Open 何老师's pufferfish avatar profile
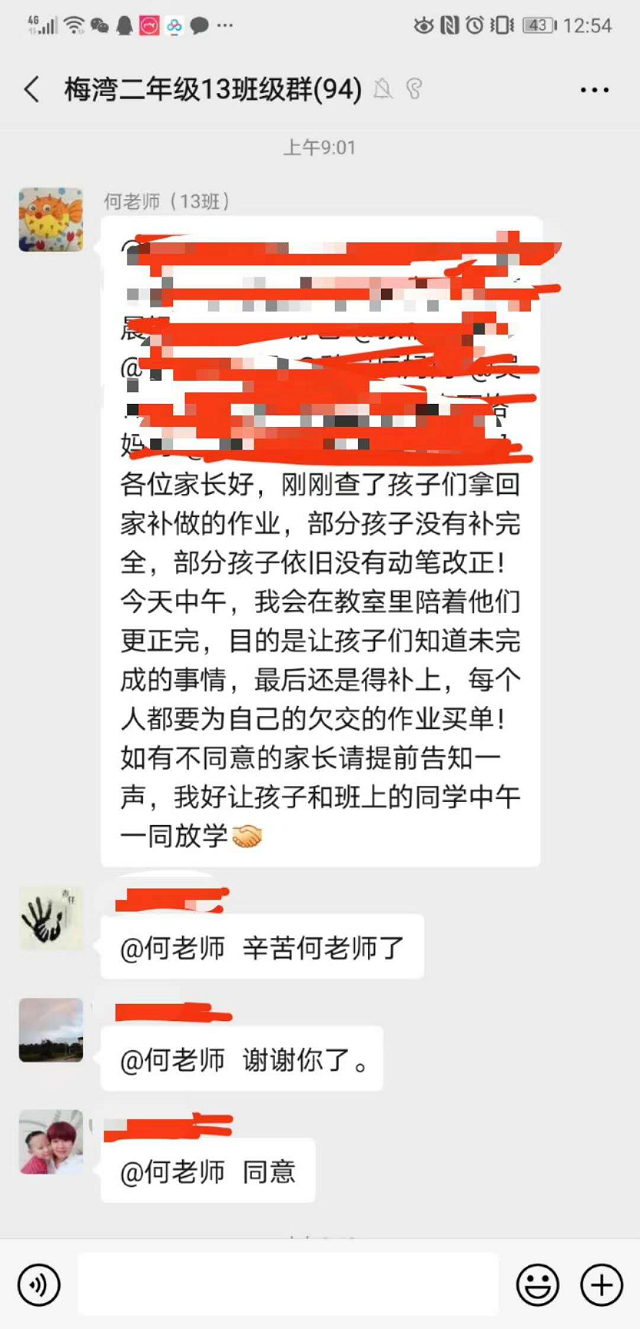 tap(51, 219)
